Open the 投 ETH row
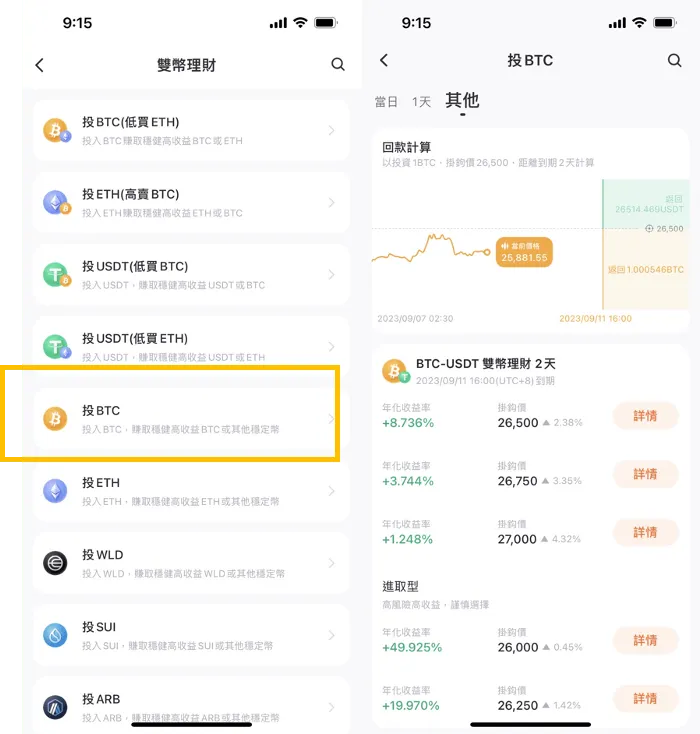Viewport: 700px width, 734px height. pyautogui.click(x=192, y=491)
